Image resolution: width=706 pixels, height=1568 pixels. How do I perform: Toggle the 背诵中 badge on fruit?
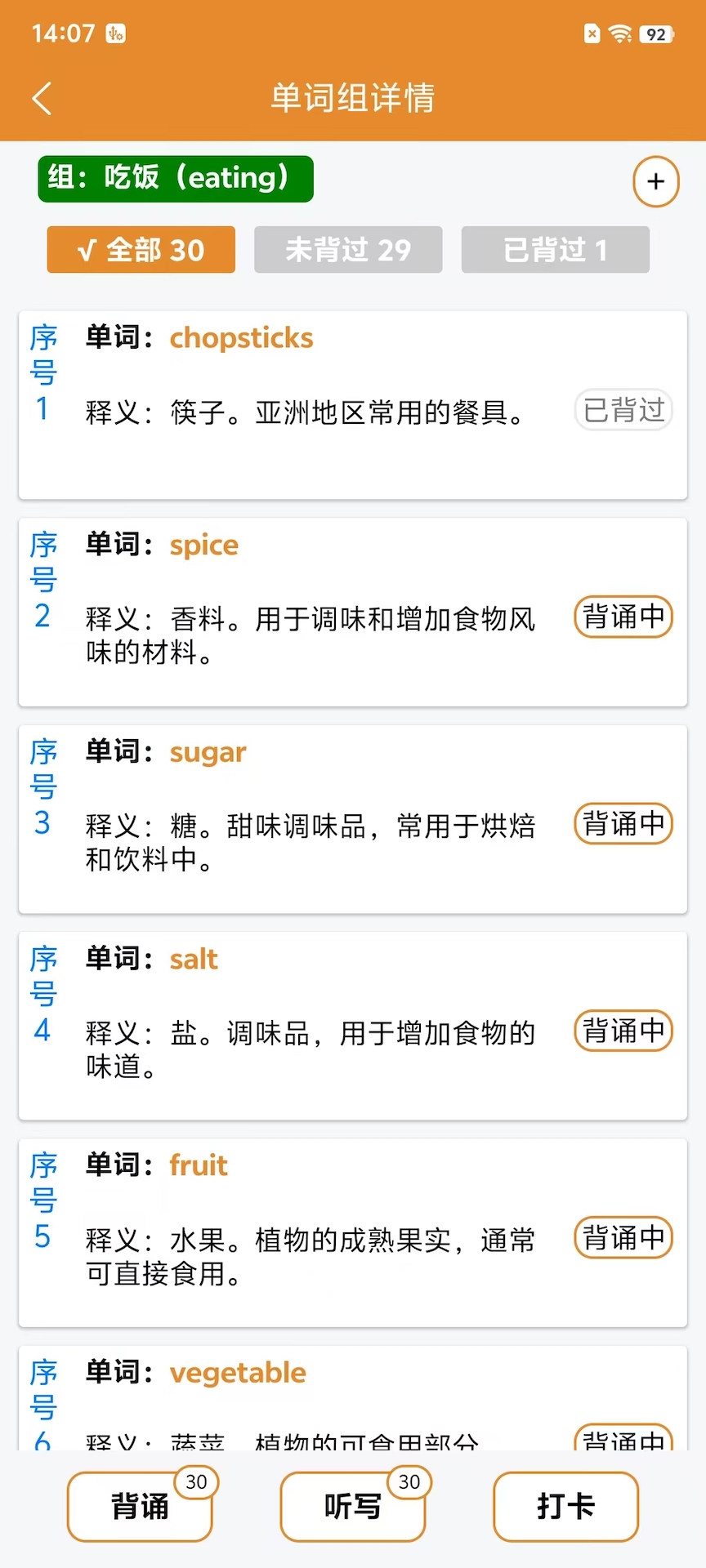(x=623, y=1237)
